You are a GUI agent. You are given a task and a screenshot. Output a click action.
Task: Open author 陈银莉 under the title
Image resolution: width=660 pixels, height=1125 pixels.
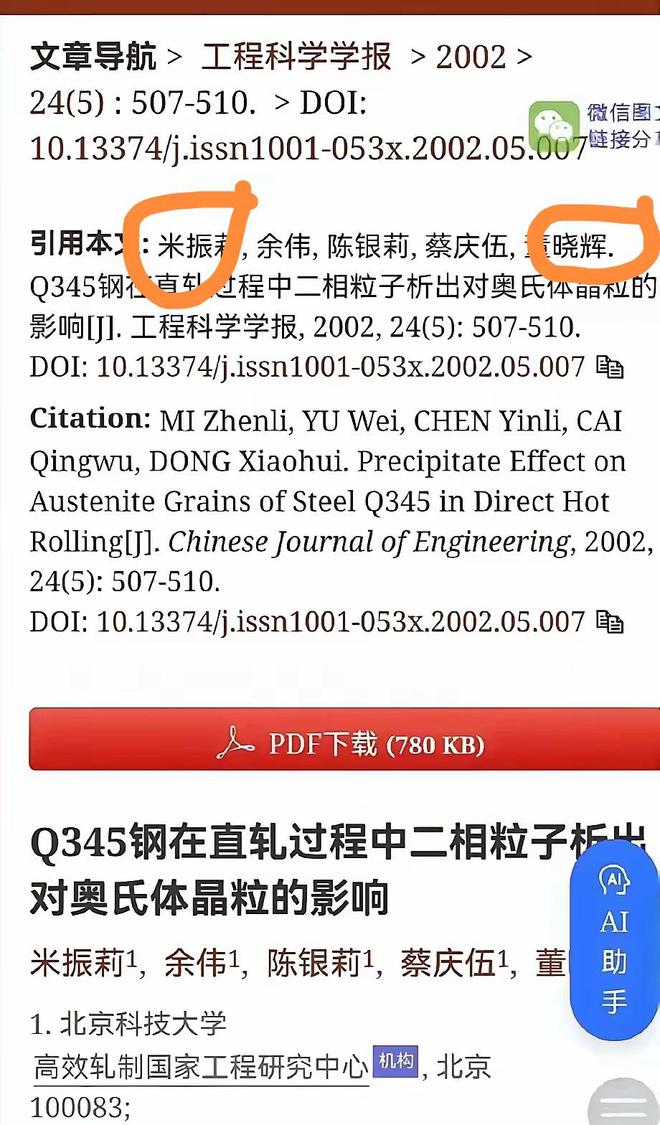coord(313,963)
